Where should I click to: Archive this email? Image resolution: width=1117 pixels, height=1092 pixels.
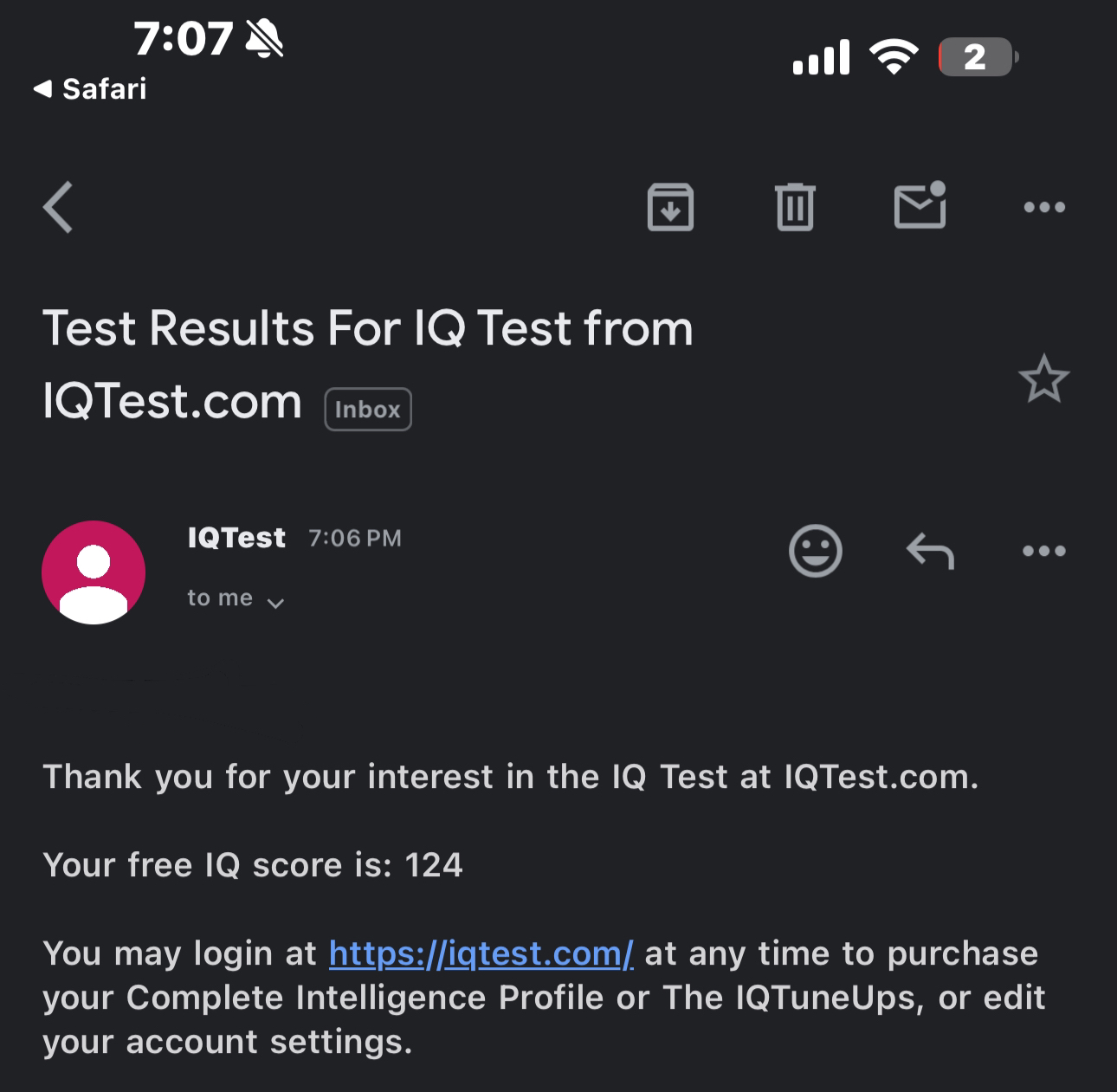tap(670, 208)
